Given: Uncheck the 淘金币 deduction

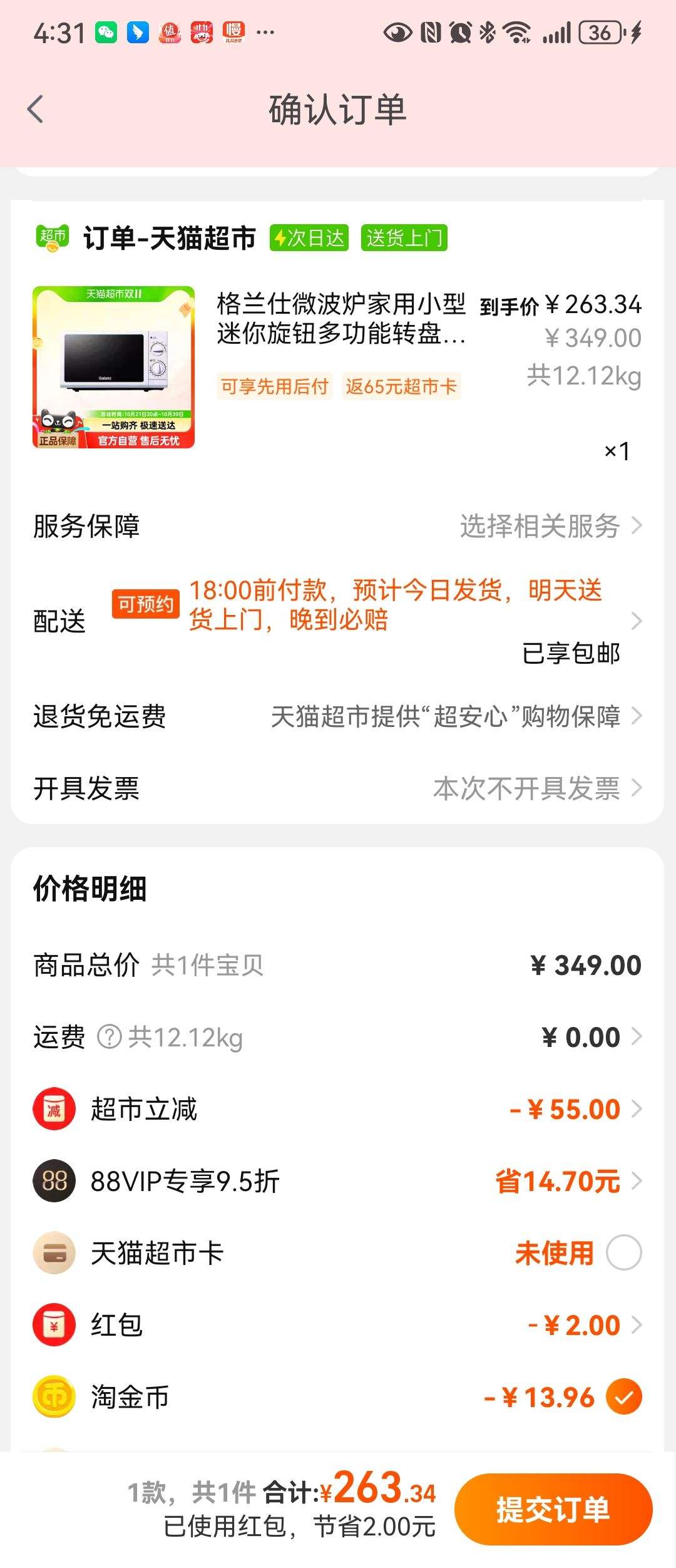Looking at the screenshot, I should coord(624,1397).
